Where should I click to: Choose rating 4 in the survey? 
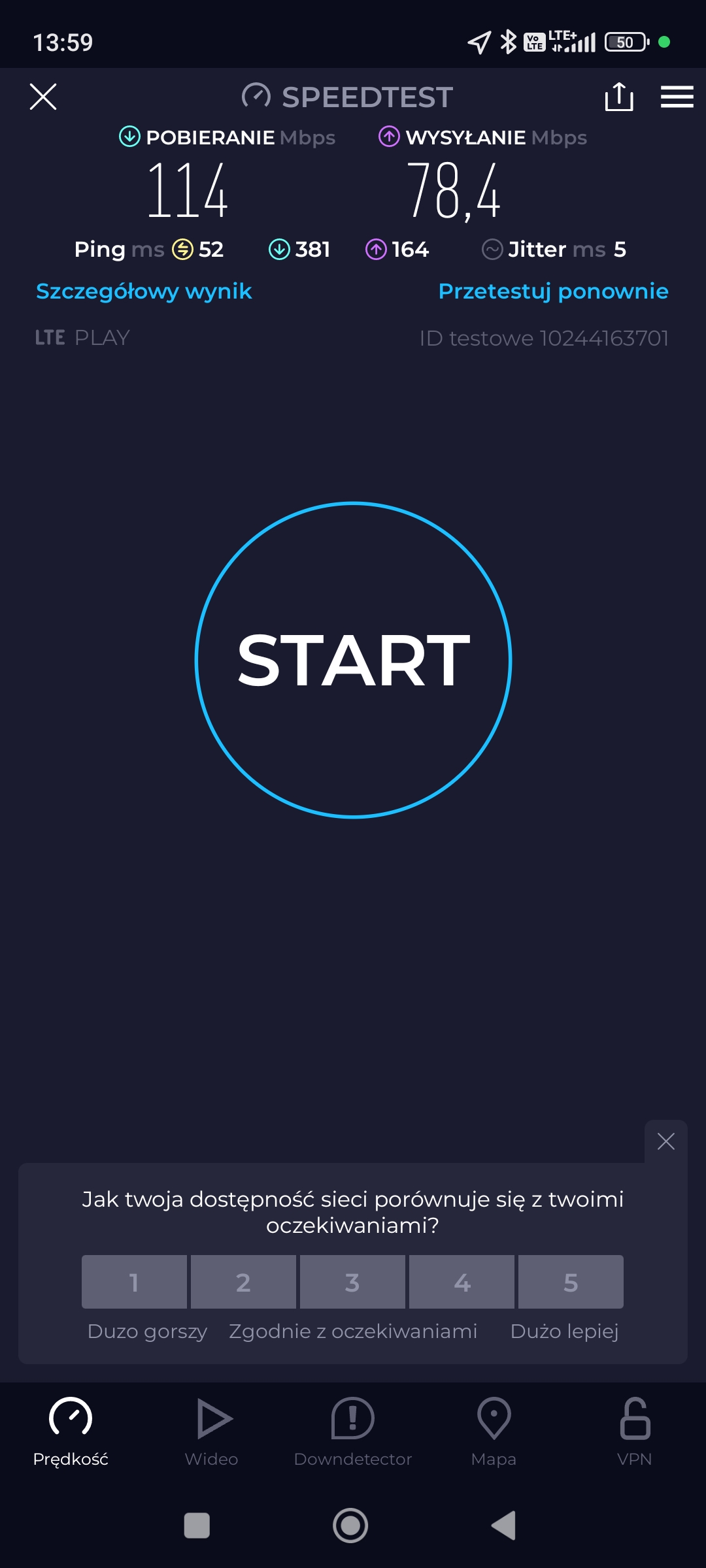pyautogui.click(x=462, y=1282)
